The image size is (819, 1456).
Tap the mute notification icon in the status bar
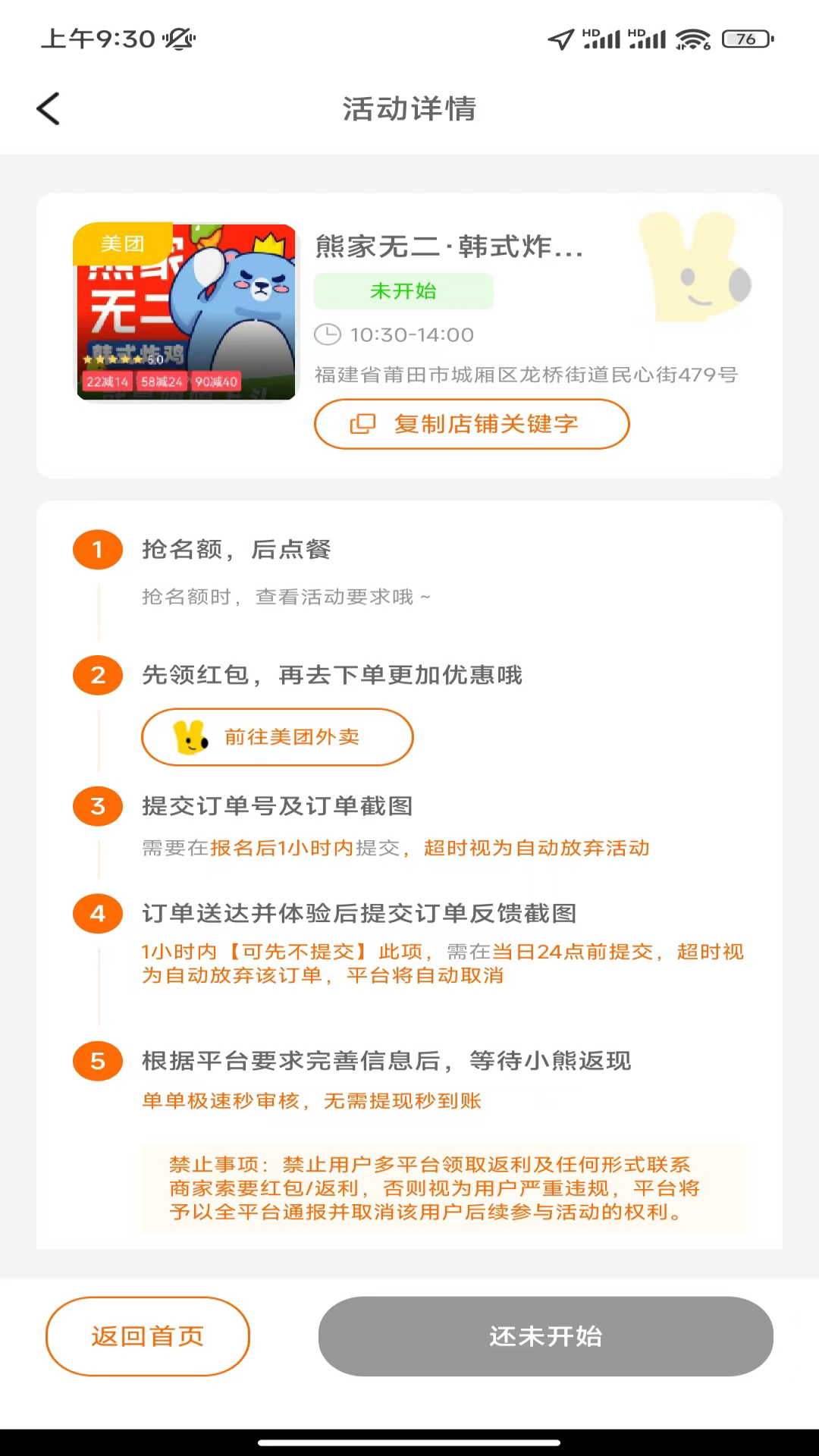pos(177,39)
